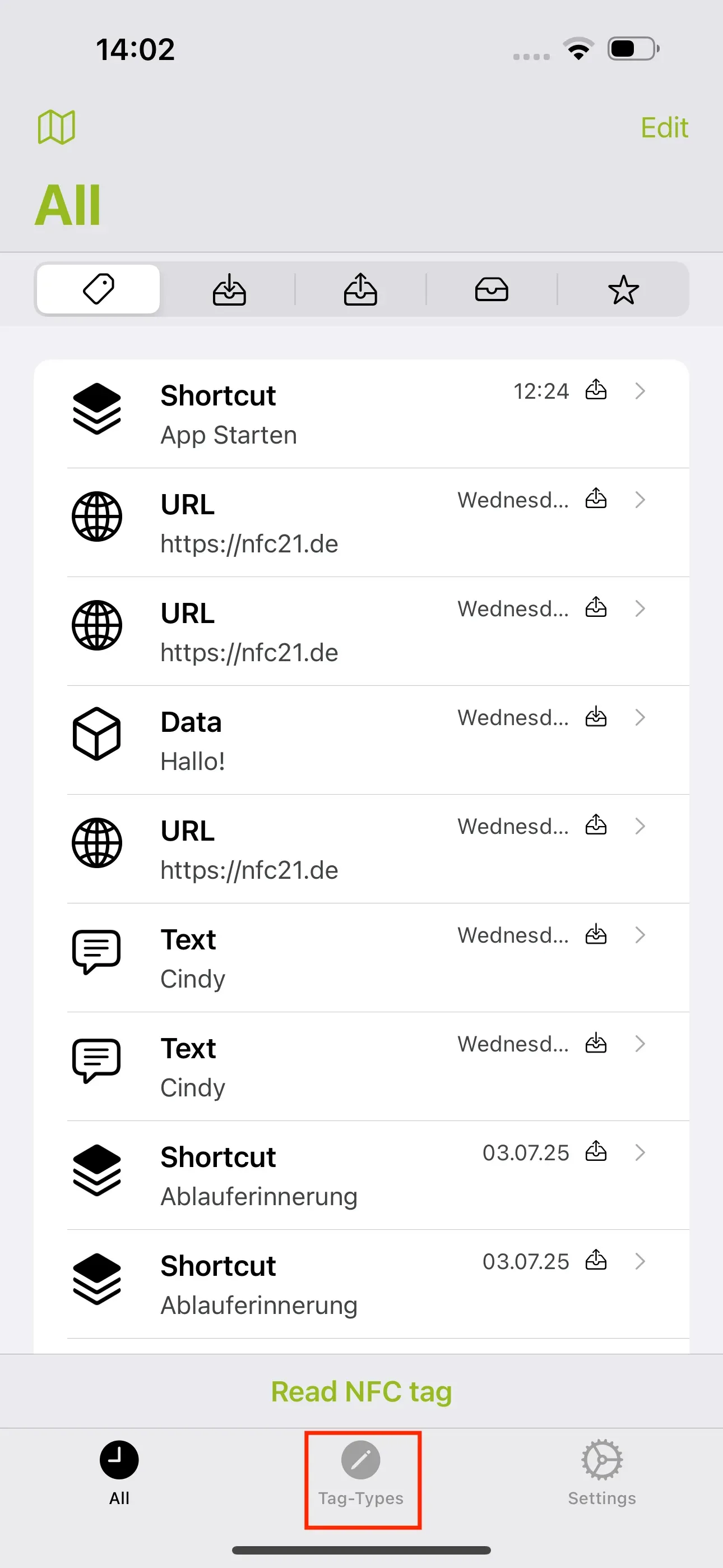This screenshot has height=1568, width=723.
Task: Share the Ablauferinnerung shortcut from 03.07.25
Action: (596, 1152)
